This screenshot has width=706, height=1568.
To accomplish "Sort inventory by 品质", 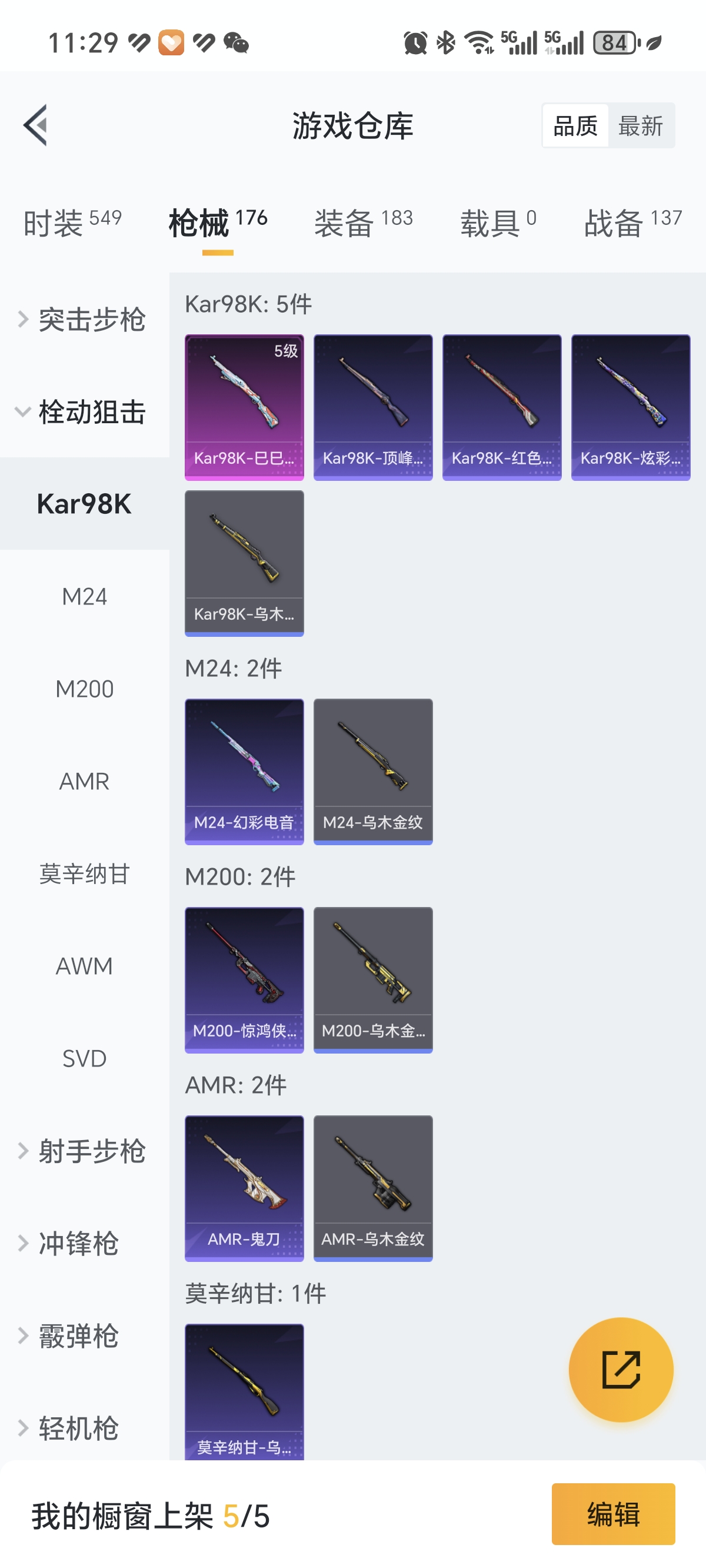I will pyautogui.click(x=575, y=126).
